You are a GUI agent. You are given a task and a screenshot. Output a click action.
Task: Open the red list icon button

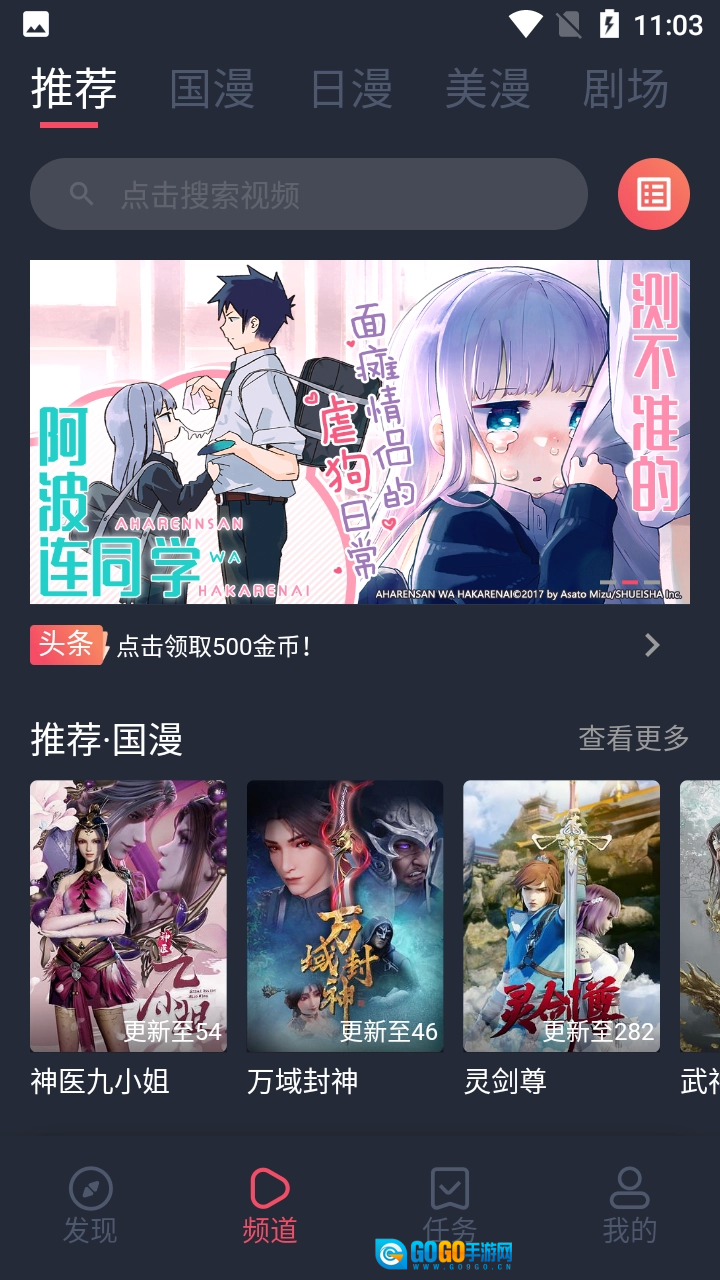coord(653,194)
